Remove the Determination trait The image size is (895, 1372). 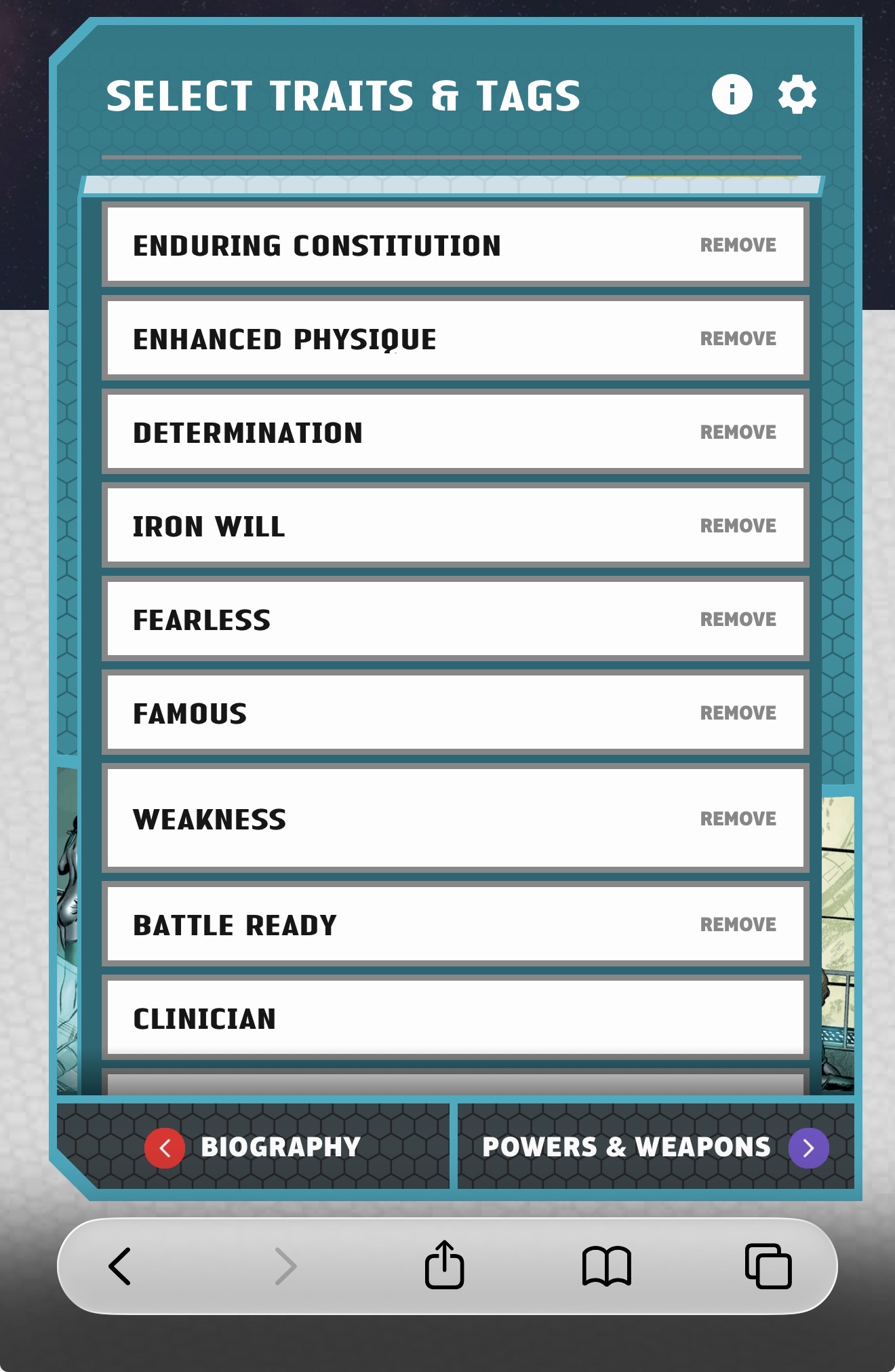tap(738, 432)
